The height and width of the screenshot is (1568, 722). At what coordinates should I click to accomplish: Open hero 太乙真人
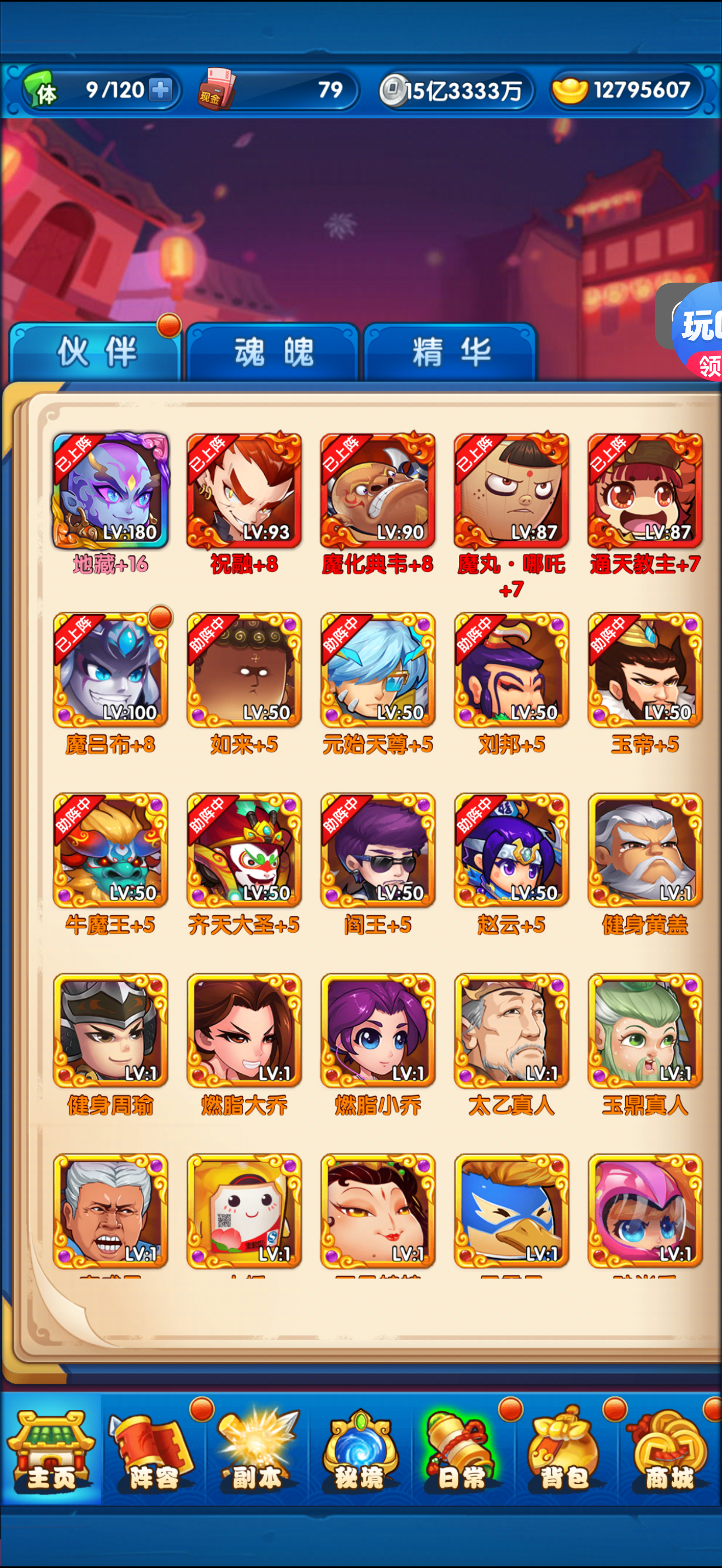511,1031
